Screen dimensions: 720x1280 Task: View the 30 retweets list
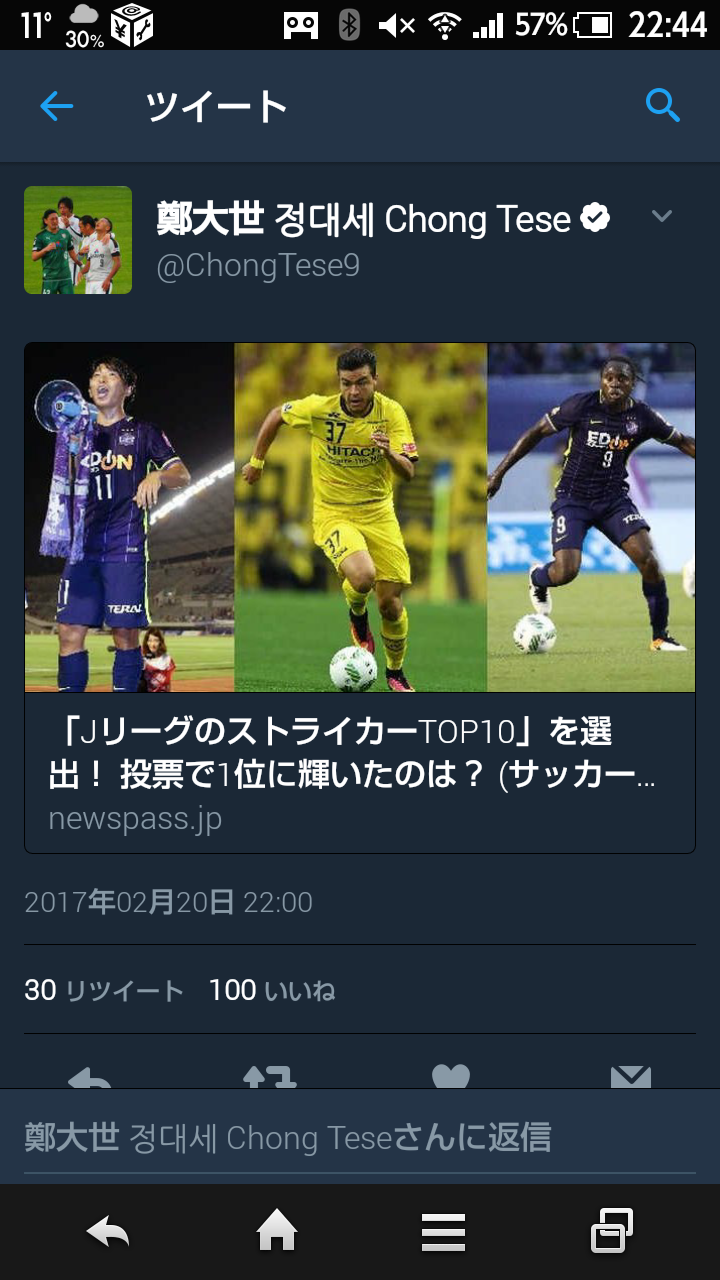(x=104, y=990)
